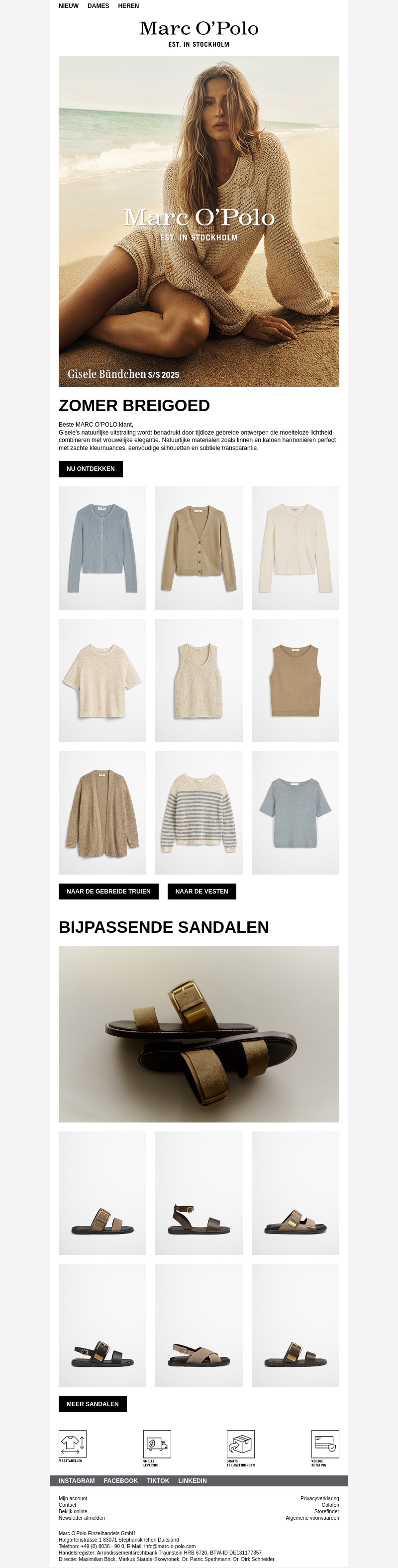Tap MEER SANDALEN button

coord(93,1404)
